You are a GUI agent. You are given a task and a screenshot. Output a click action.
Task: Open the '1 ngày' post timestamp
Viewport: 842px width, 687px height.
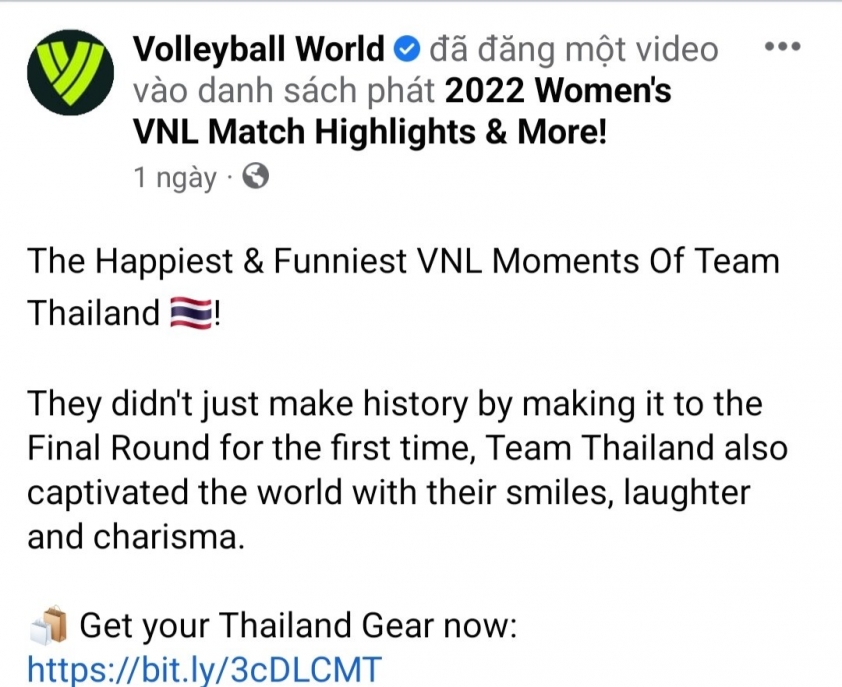174,178
